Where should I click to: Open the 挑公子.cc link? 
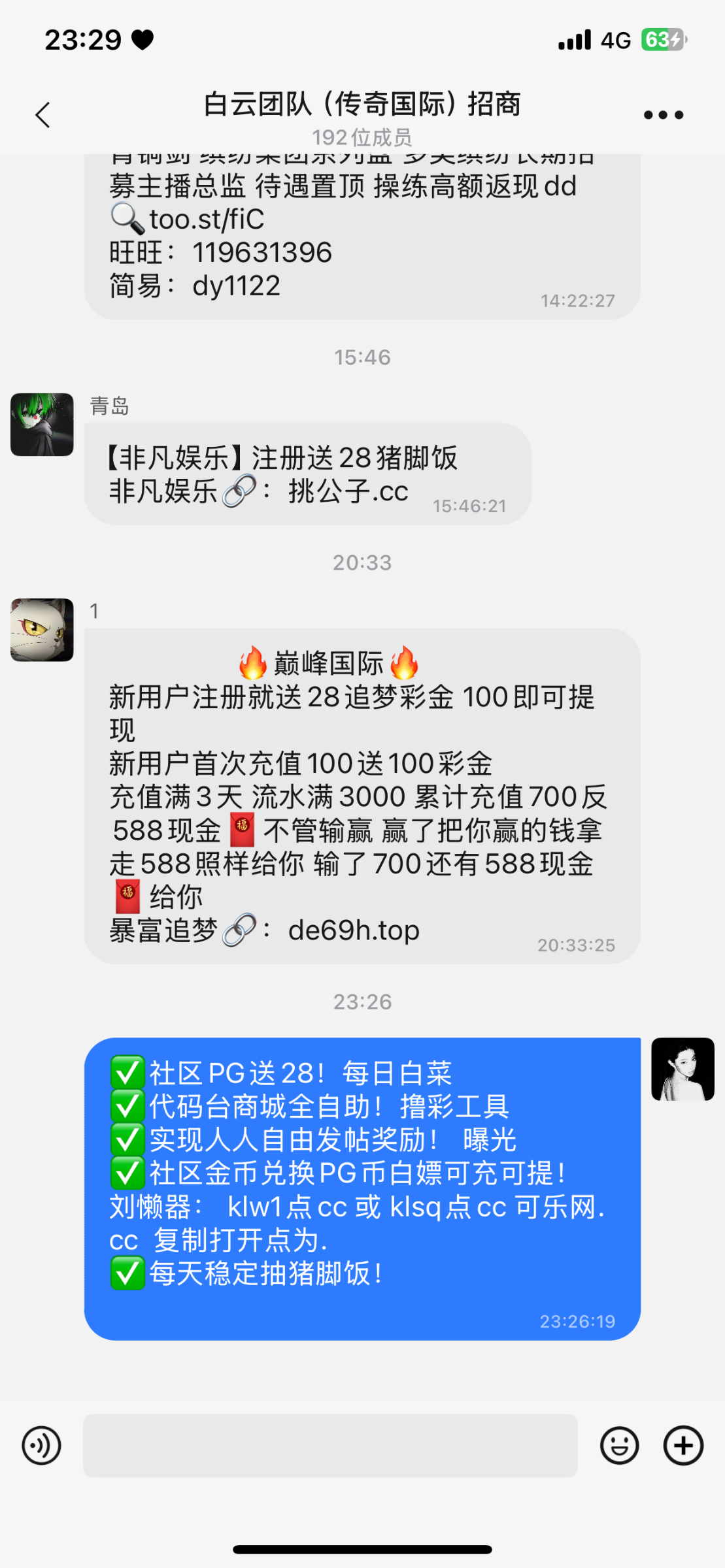click(x=348, y=491)
